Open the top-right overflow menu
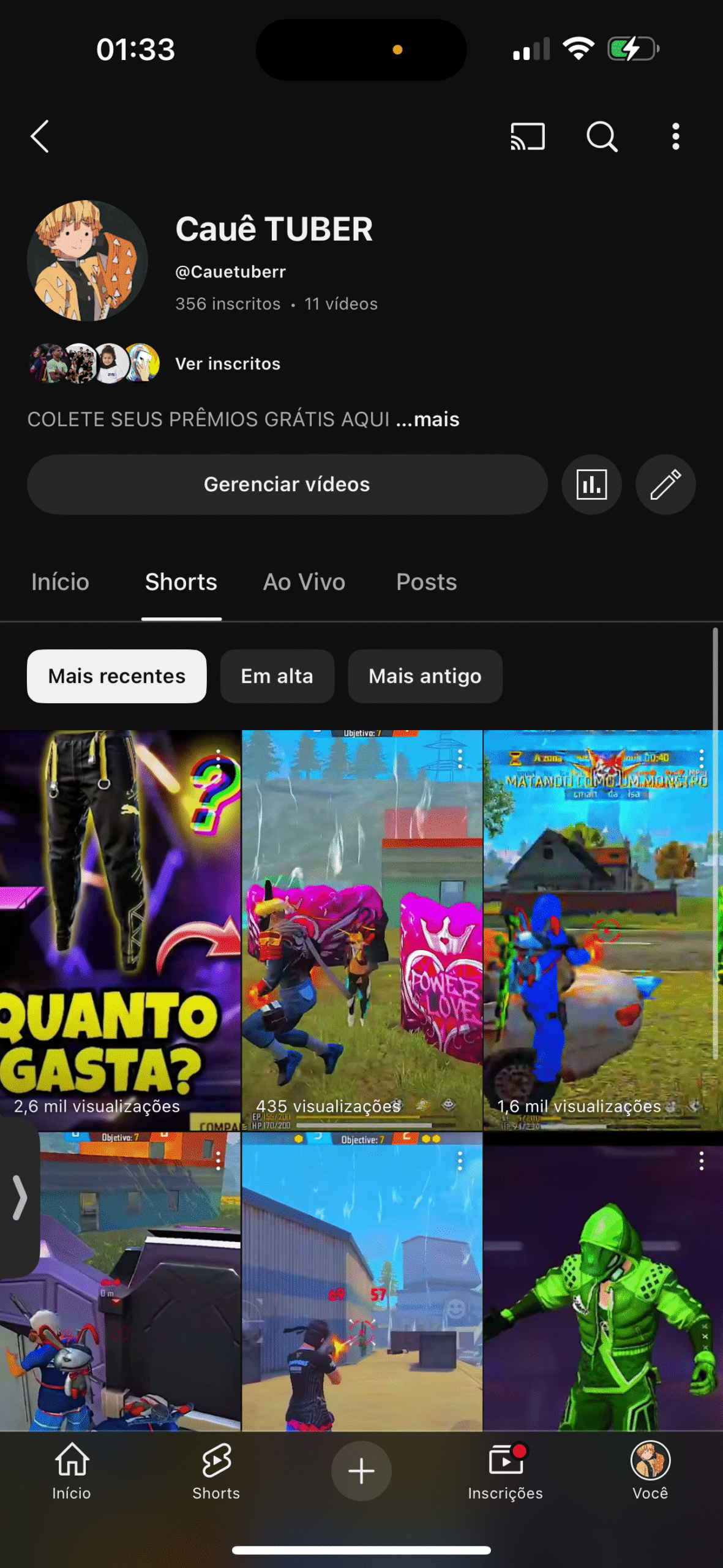Screen dimensions: 723x1568 pos(675,136)
